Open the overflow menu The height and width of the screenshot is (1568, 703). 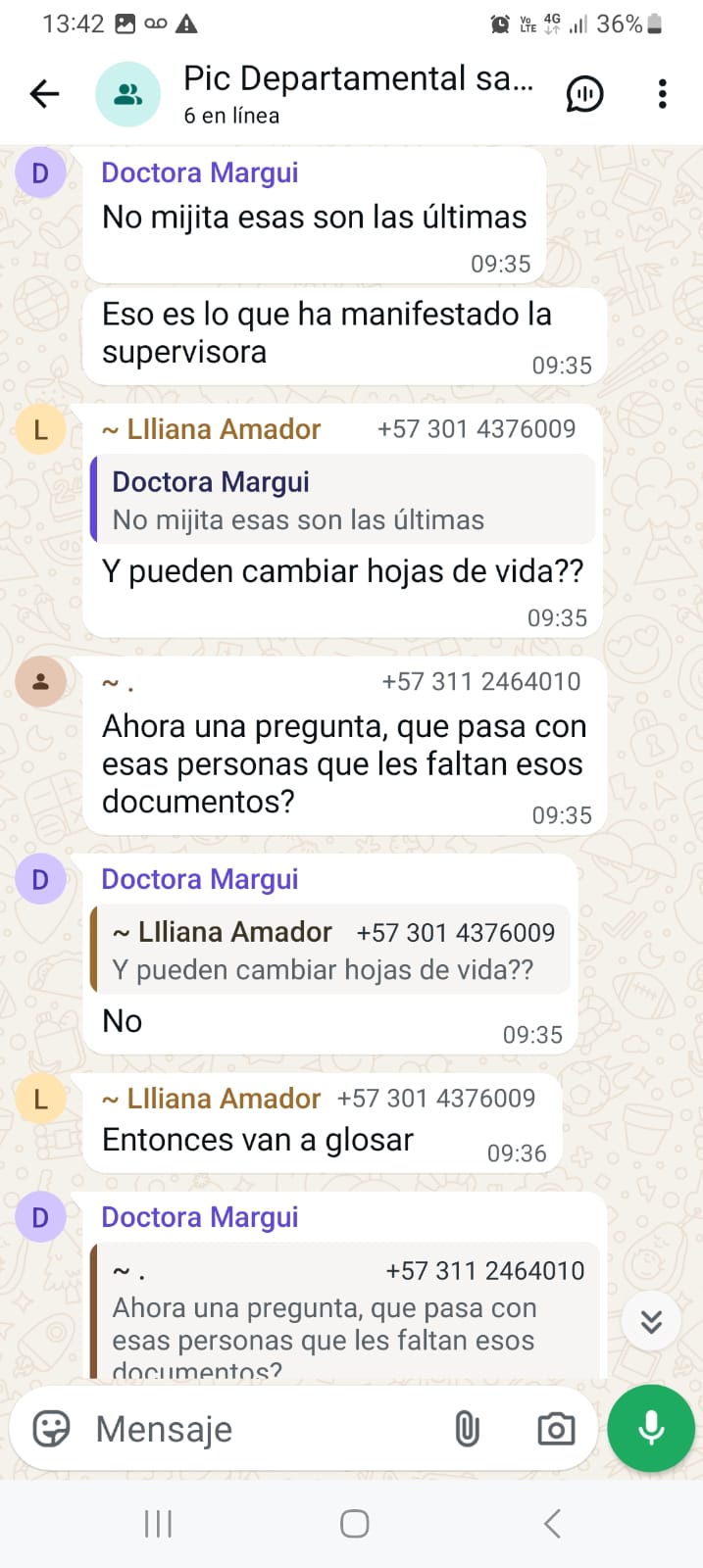(x=663, y=94)
